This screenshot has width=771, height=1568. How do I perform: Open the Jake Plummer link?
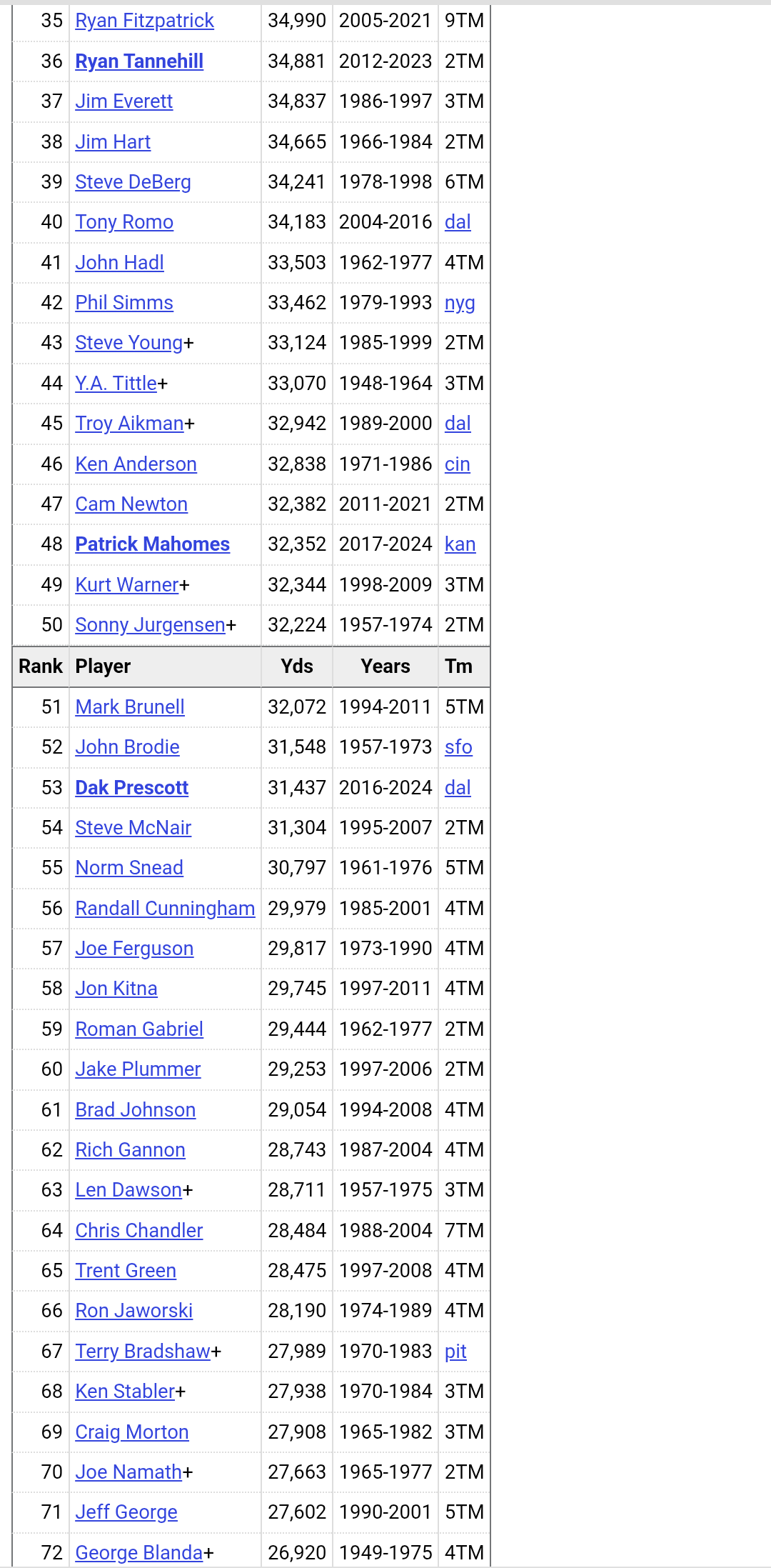pos(138,1069)
